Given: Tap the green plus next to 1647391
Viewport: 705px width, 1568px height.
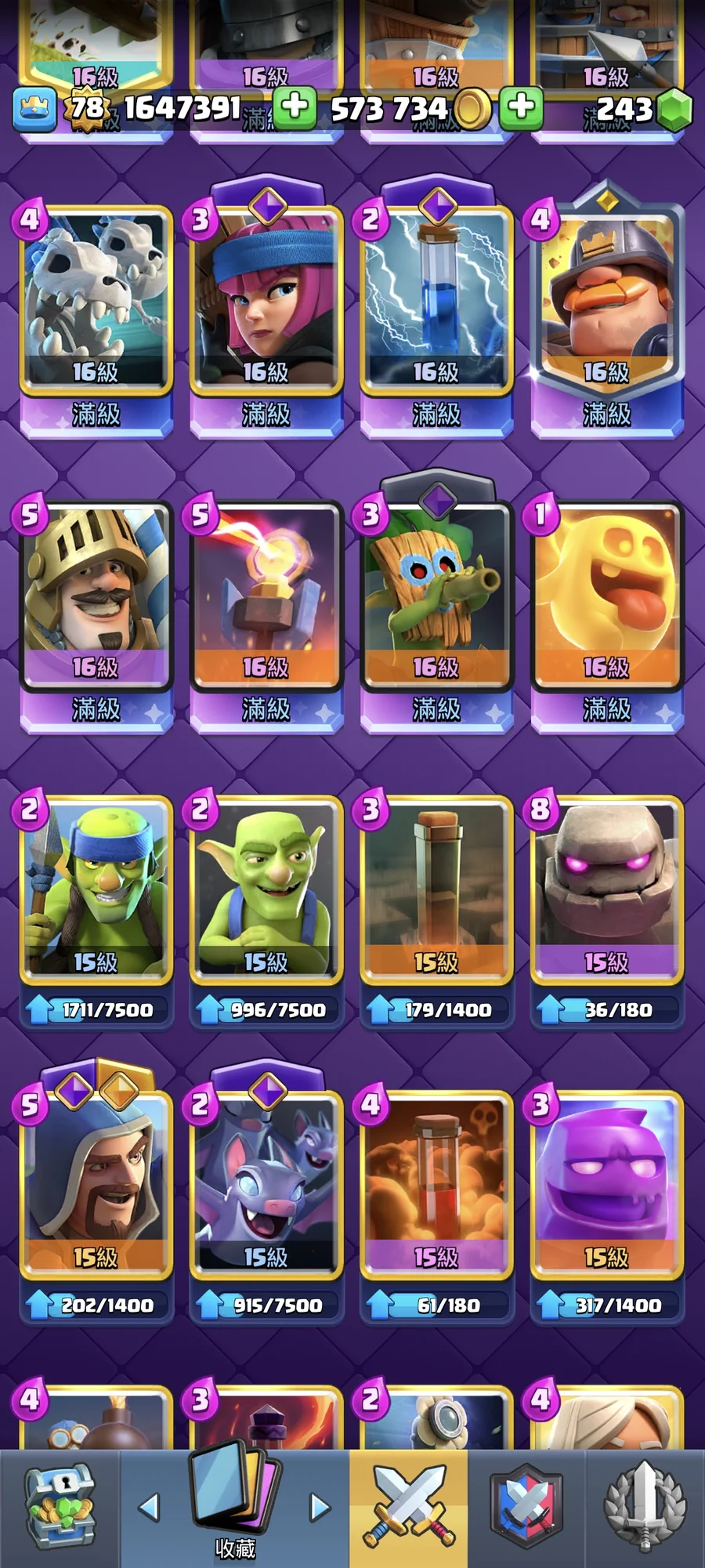Looking at the screenshot, I should tap(295, 107).
